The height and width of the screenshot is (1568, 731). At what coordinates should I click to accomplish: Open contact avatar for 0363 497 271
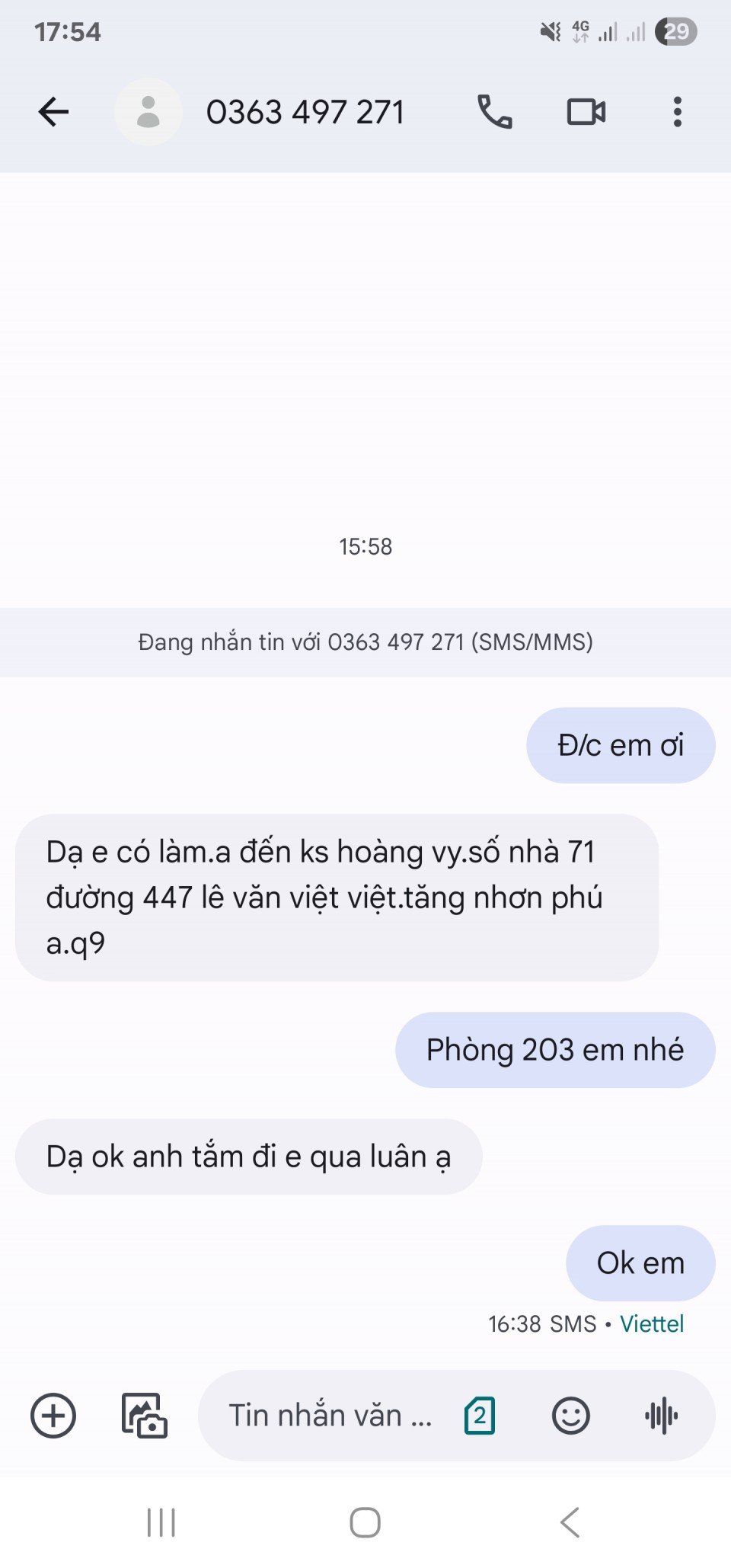click(148, 112)
